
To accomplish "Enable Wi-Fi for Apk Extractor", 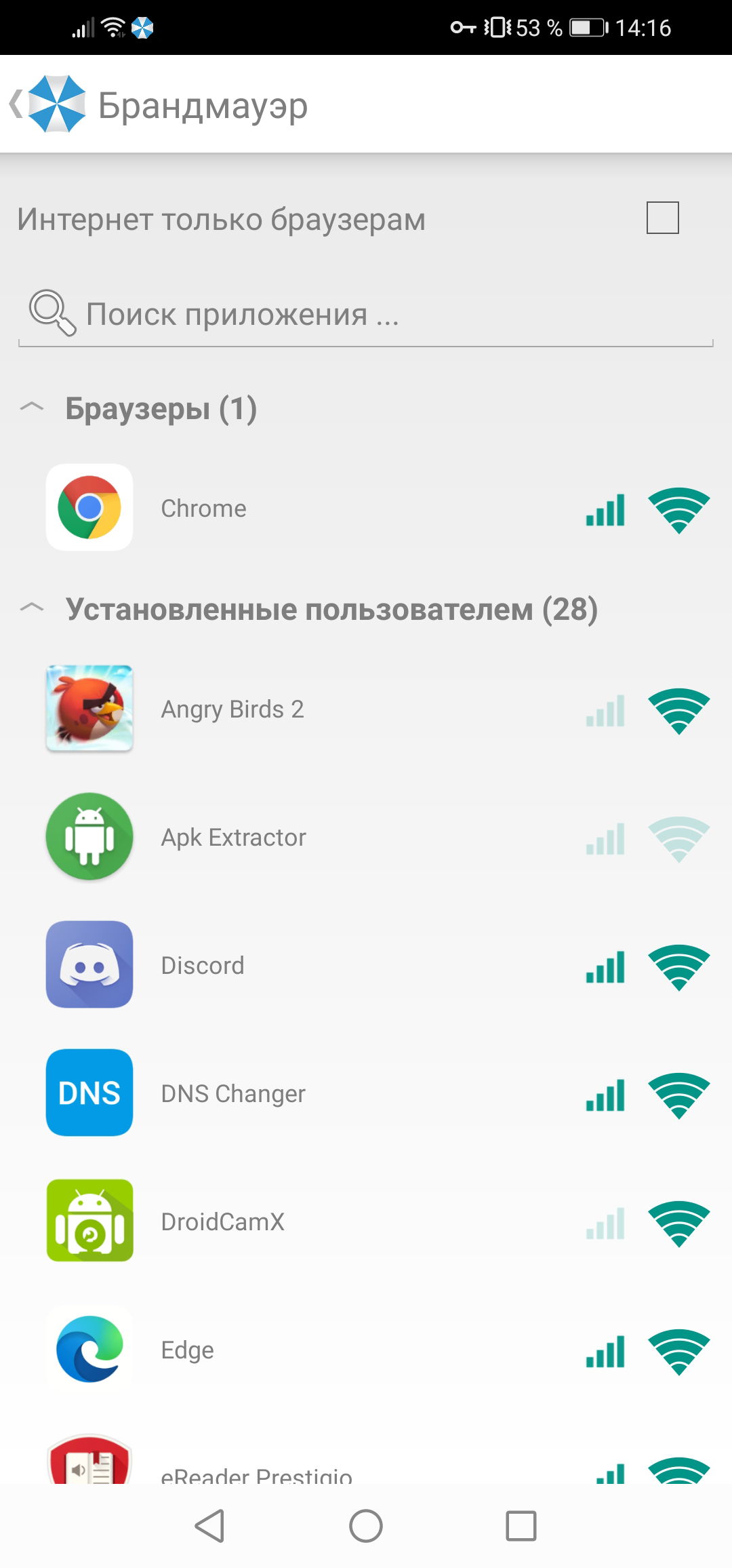I will [678, 838].
